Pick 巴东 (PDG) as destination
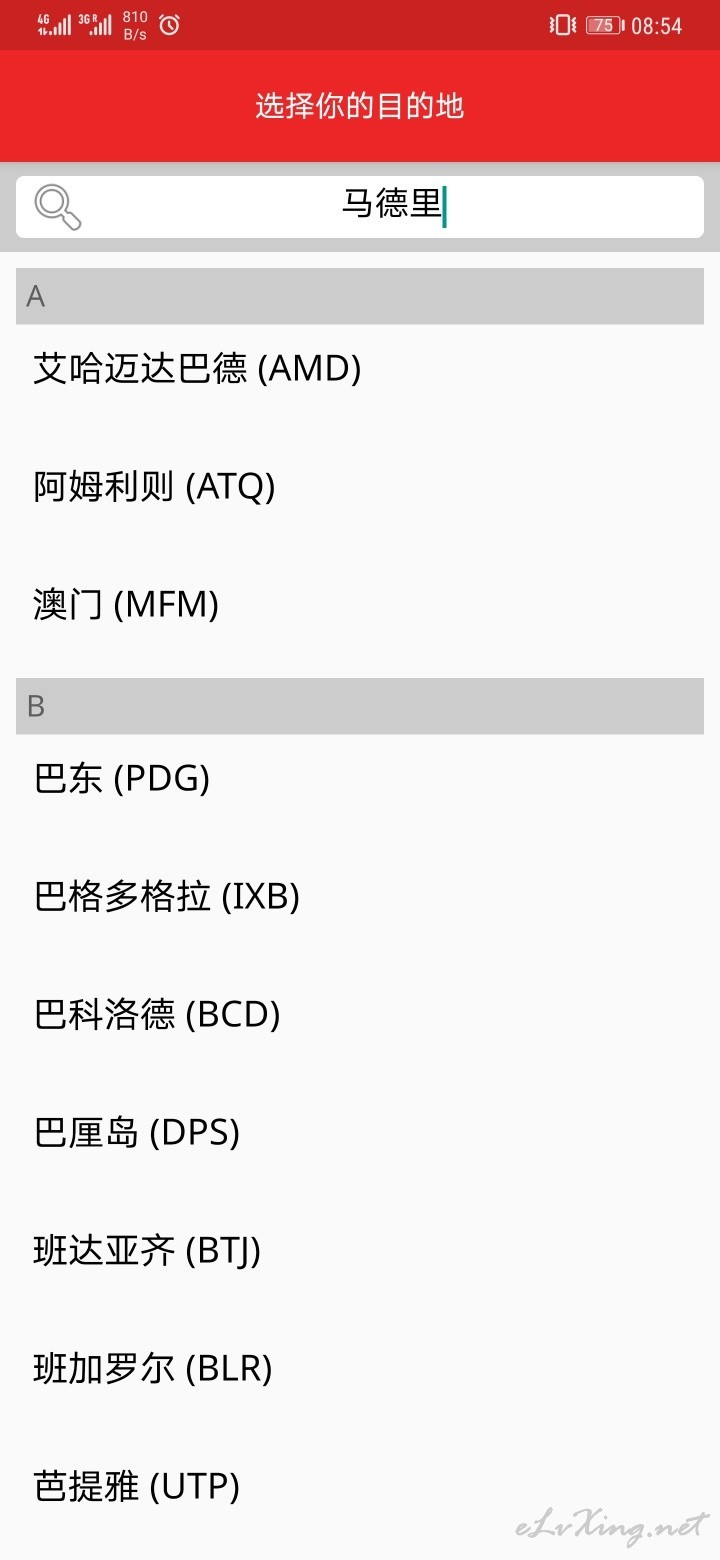 click(360, 779)
